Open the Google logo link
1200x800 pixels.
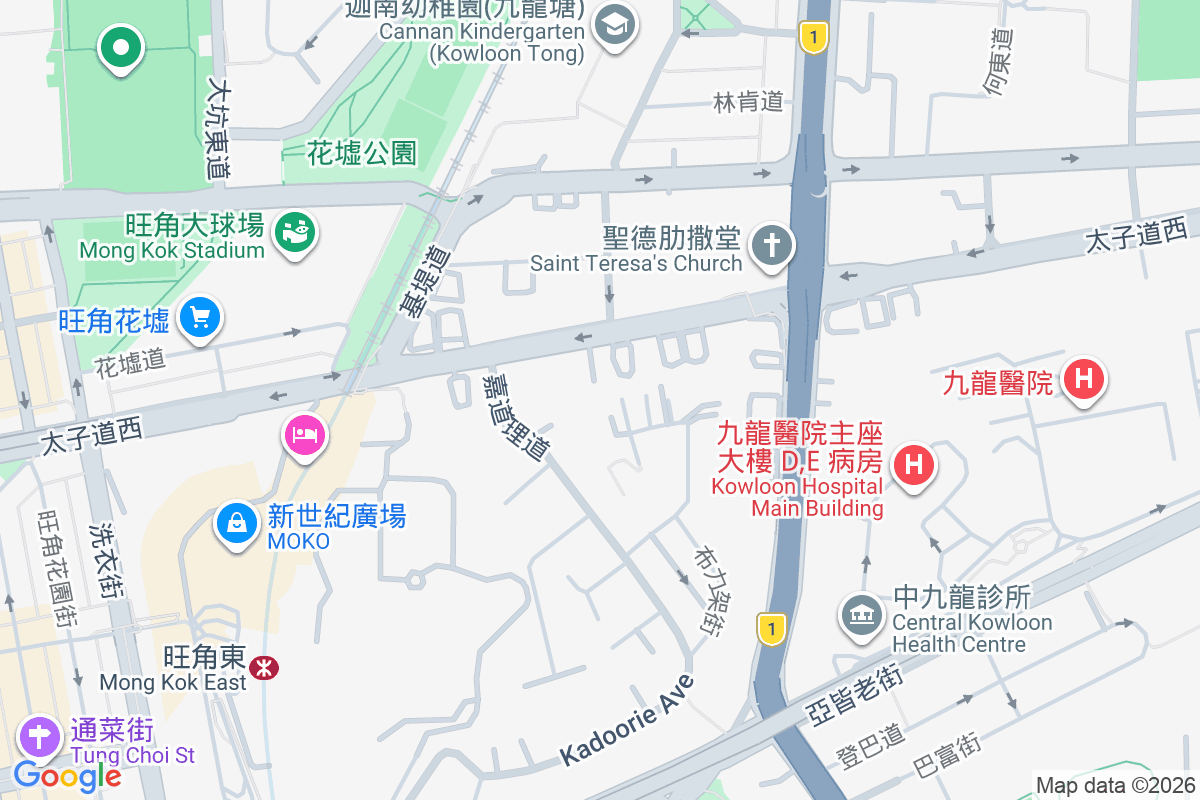pos(67,775)
